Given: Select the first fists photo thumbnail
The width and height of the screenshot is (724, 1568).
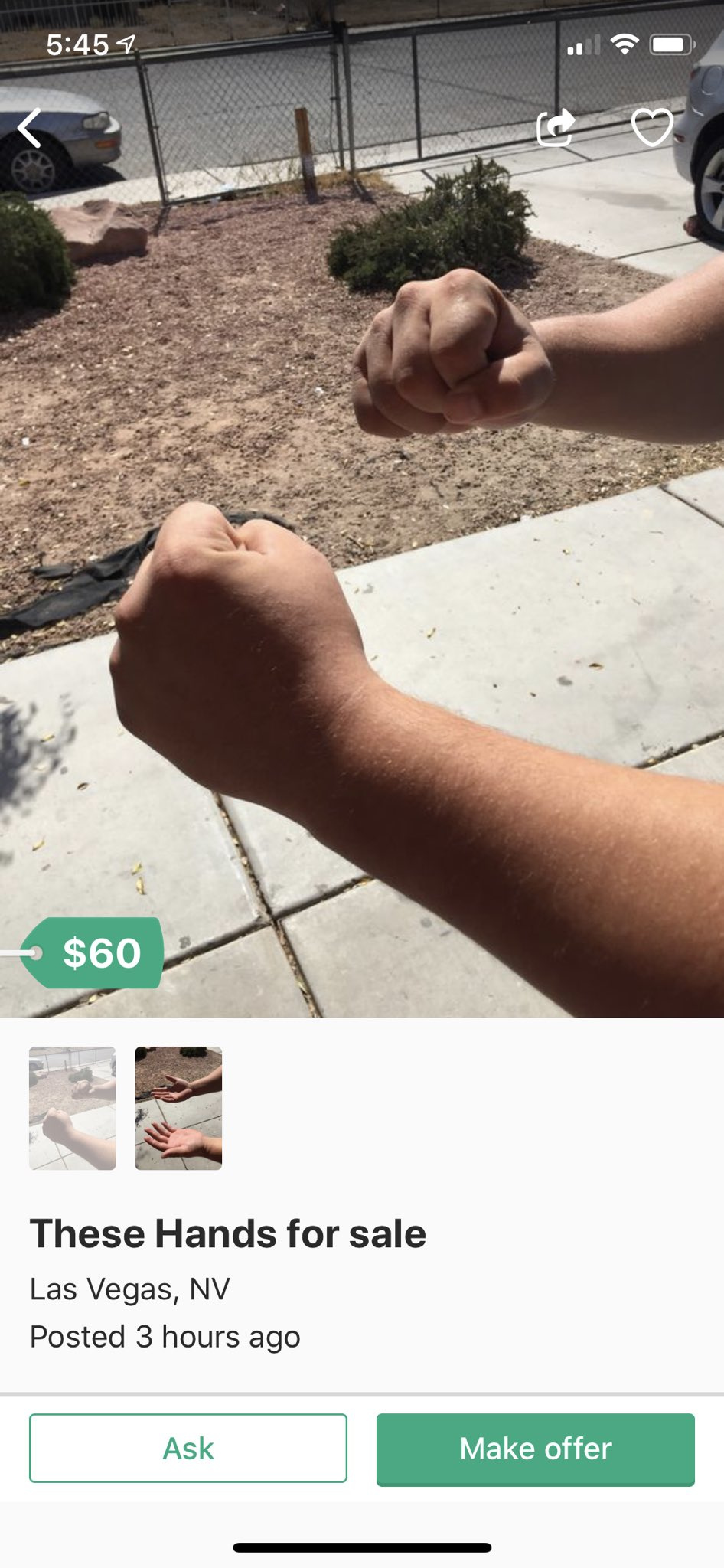Looking at the screenshot, I should pos(73,1108).
